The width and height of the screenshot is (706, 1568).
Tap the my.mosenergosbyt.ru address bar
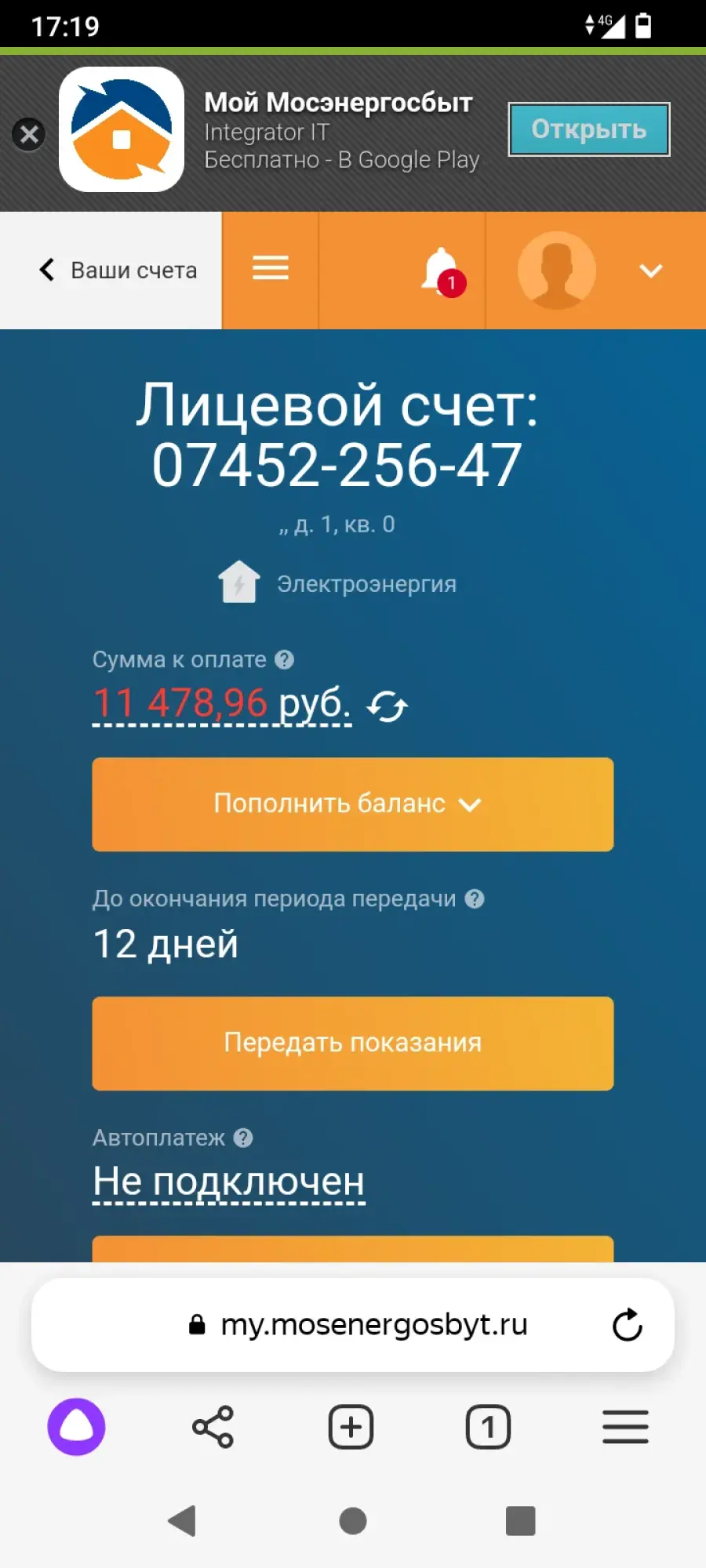pyautogui.click(x=353, y=1325)
